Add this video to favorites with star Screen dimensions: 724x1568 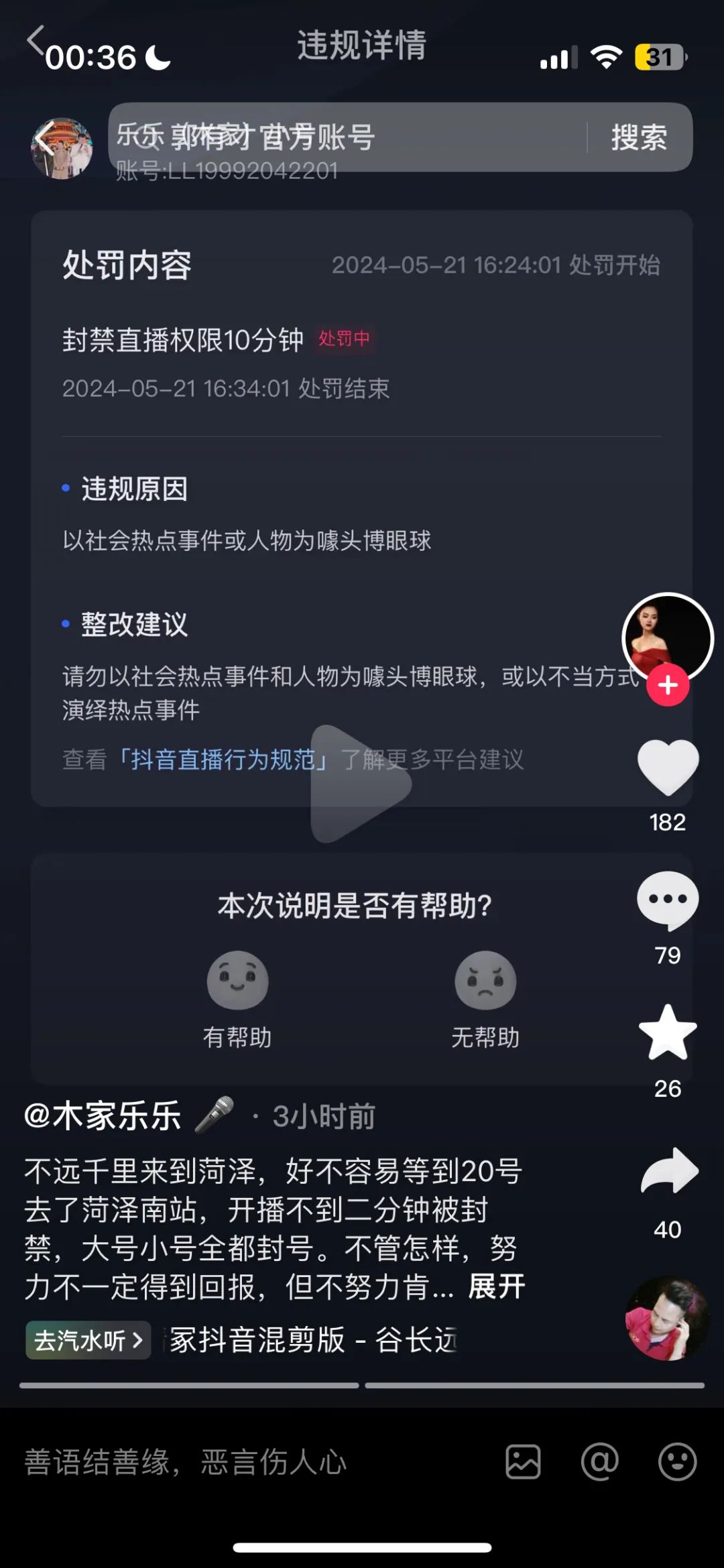point(668,1033)
